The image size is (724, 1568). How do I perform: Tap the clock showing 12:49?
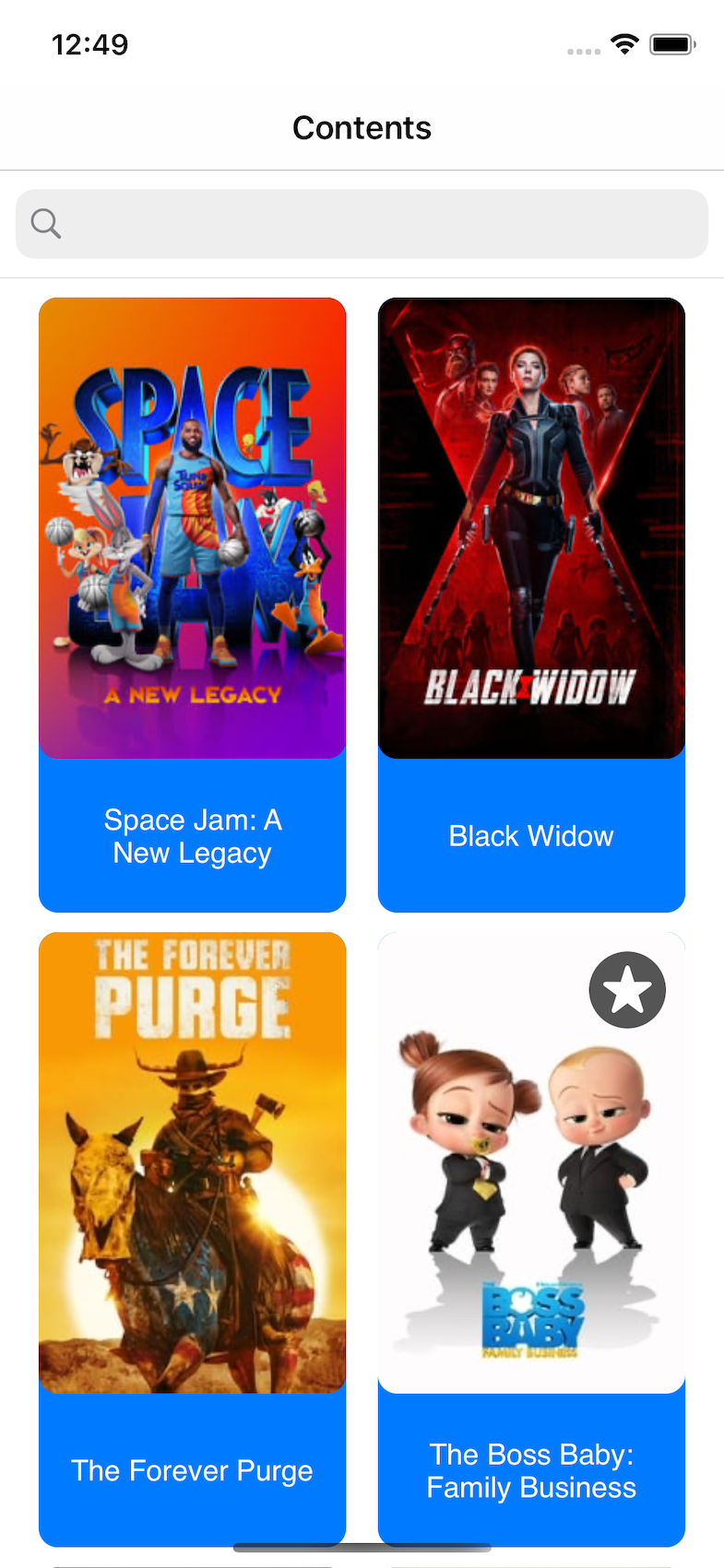tap(90, 43)
